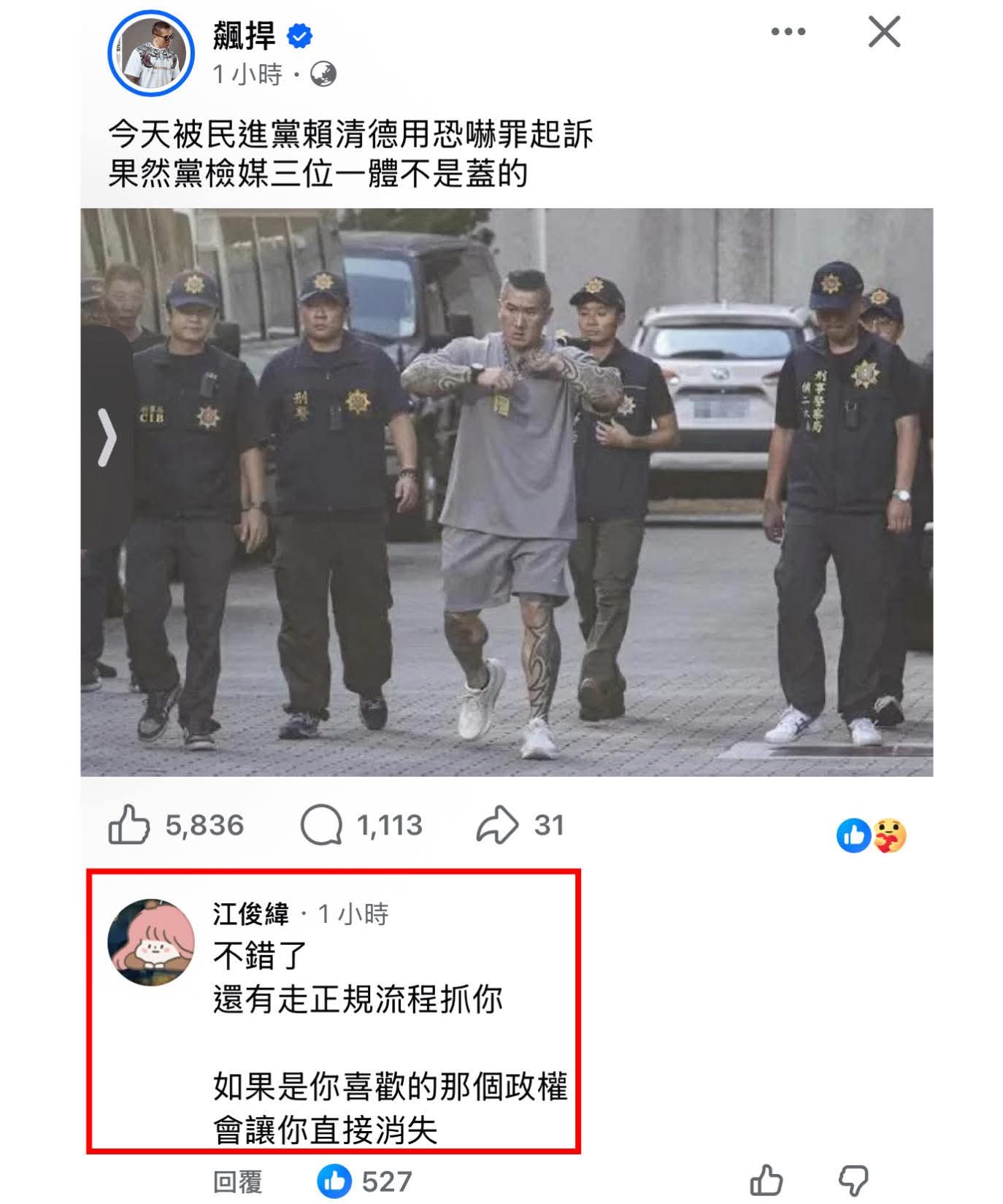Open the post photo in full view

(x=507, y=491)
